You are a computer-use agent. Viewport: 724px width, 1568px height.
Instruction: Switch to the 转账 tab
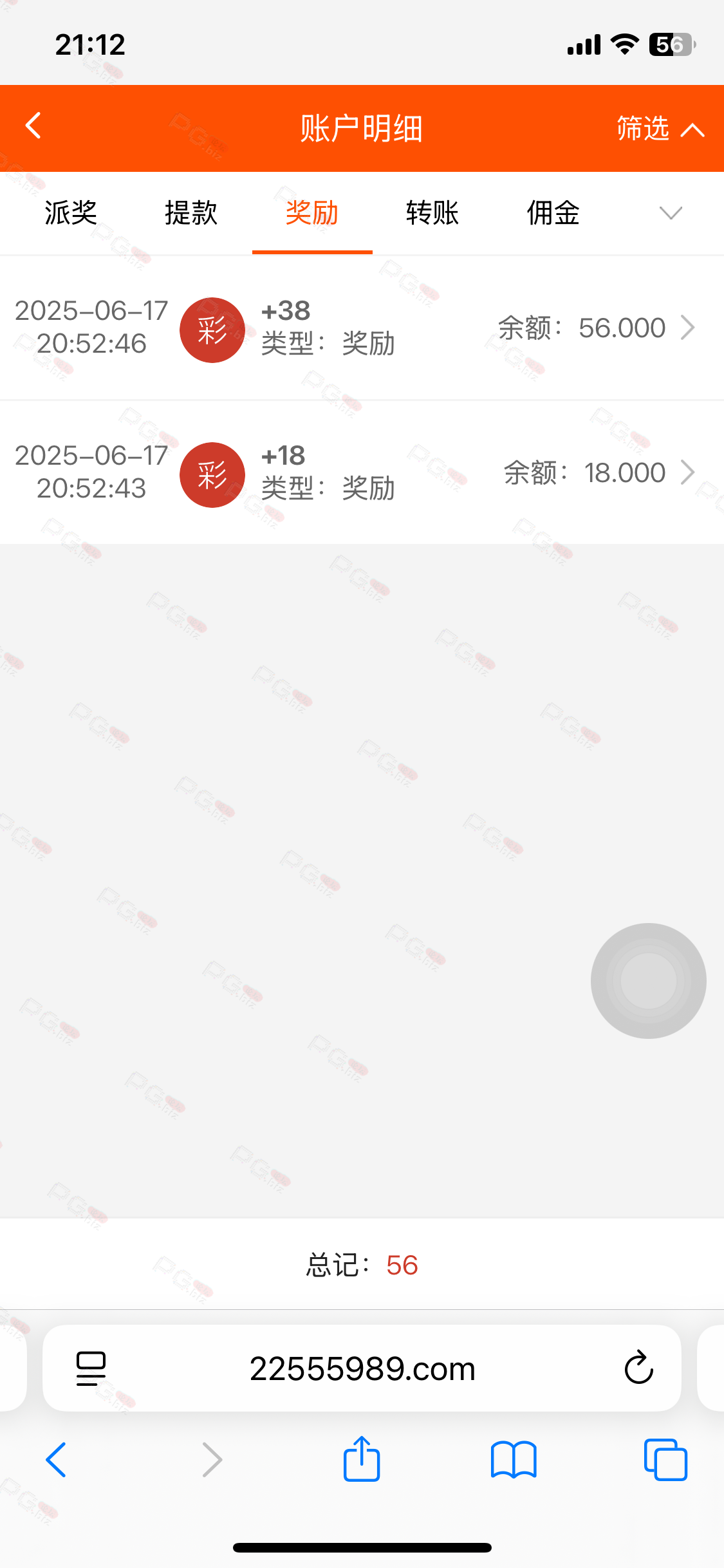[x=432, y=213]
